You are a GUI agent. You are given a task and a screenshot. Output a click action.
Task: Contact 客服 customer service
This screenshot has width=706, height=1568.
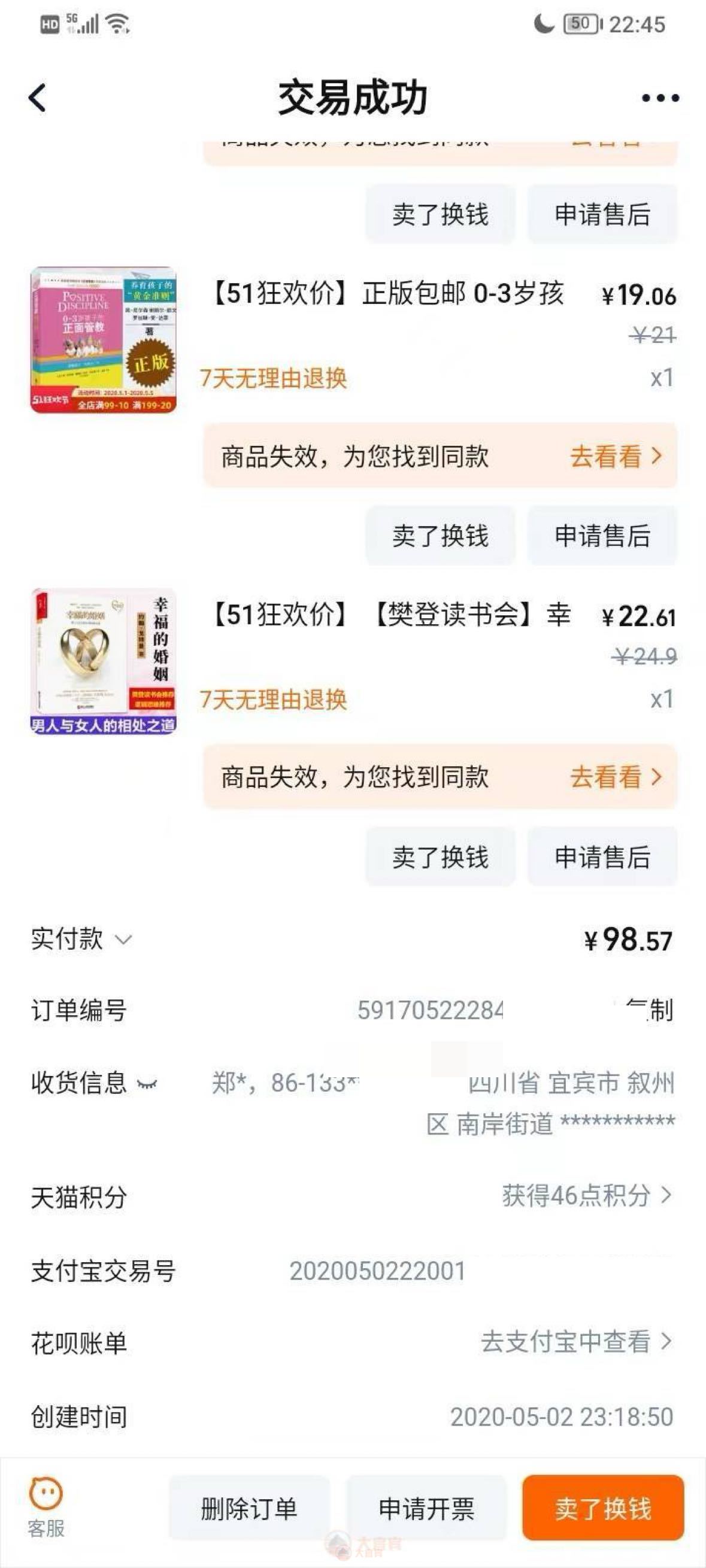(46, 1506)
